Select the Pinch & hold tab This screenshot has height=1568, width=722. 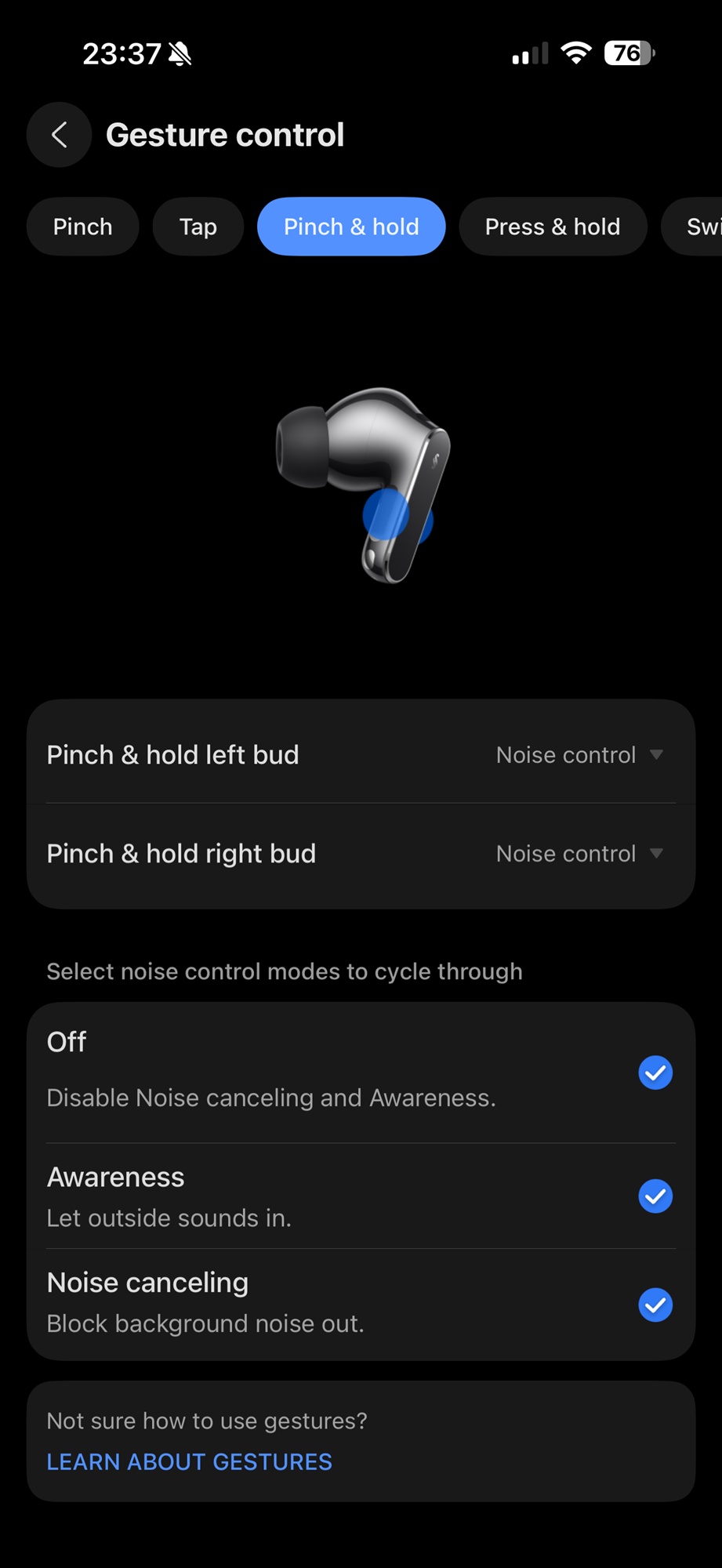351,227
